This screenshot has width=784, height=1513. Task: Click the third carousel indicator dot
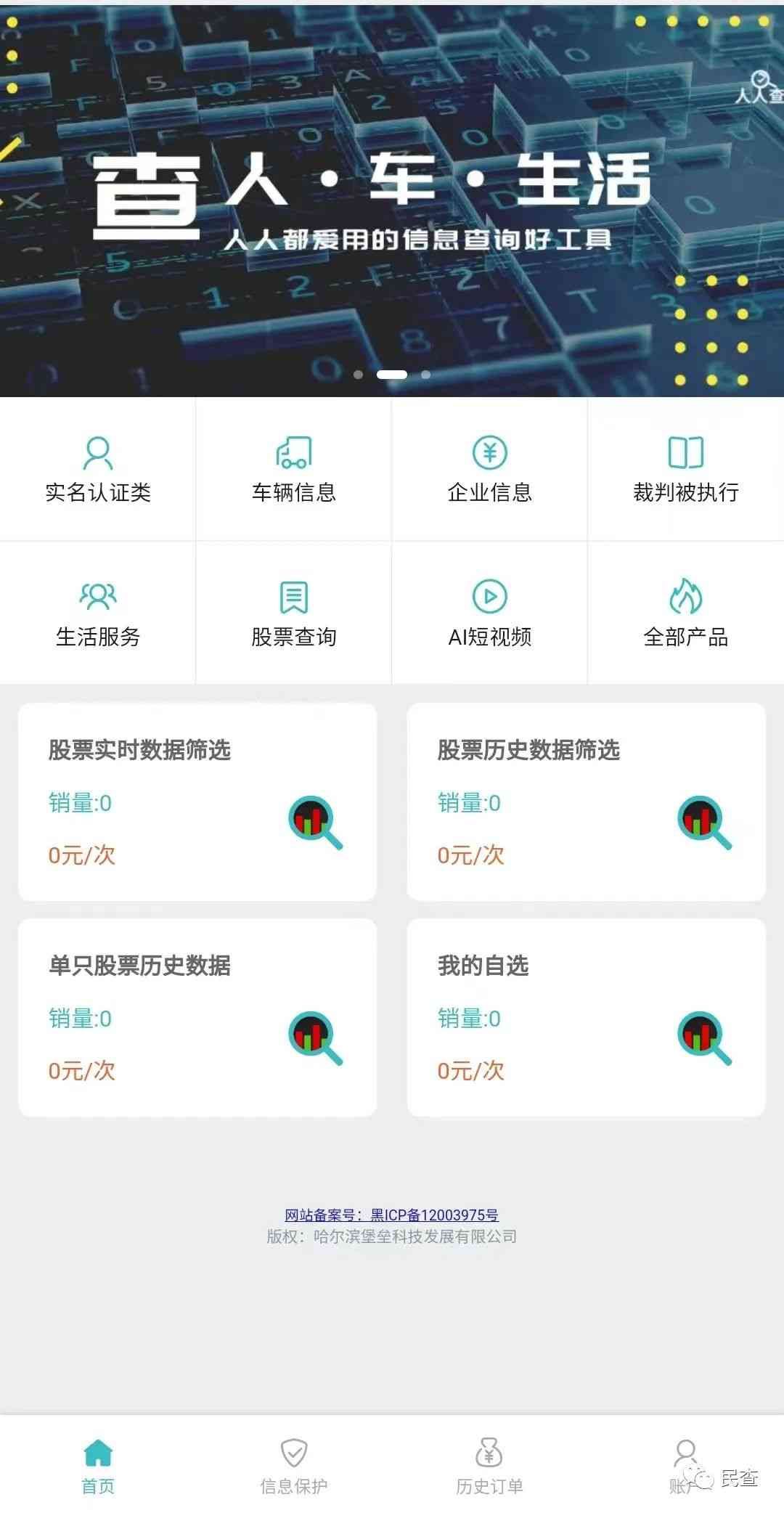click(425, 373)
